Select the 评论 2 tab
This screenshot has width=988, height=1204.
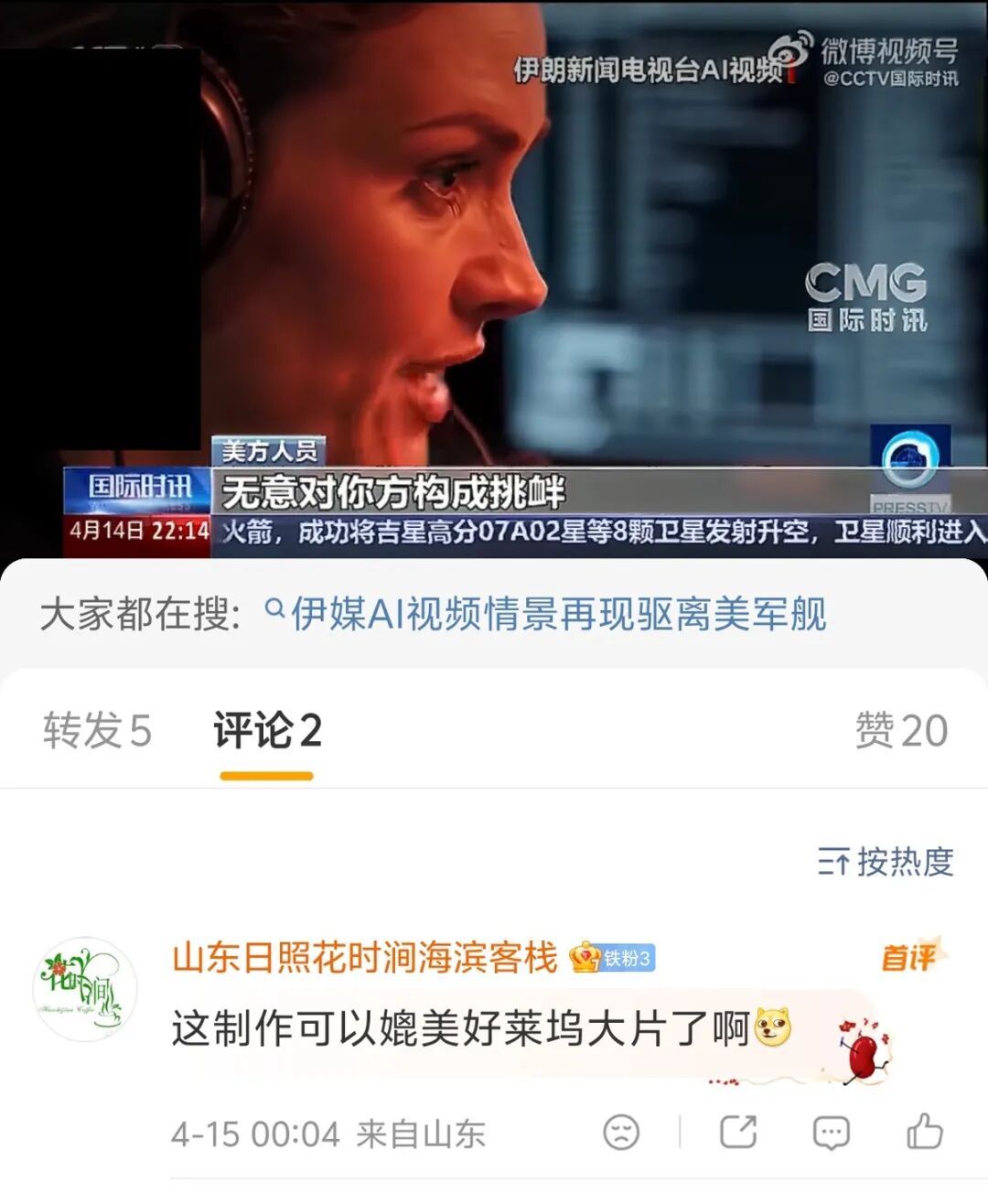pyautogui.click(x=267, y=731)
